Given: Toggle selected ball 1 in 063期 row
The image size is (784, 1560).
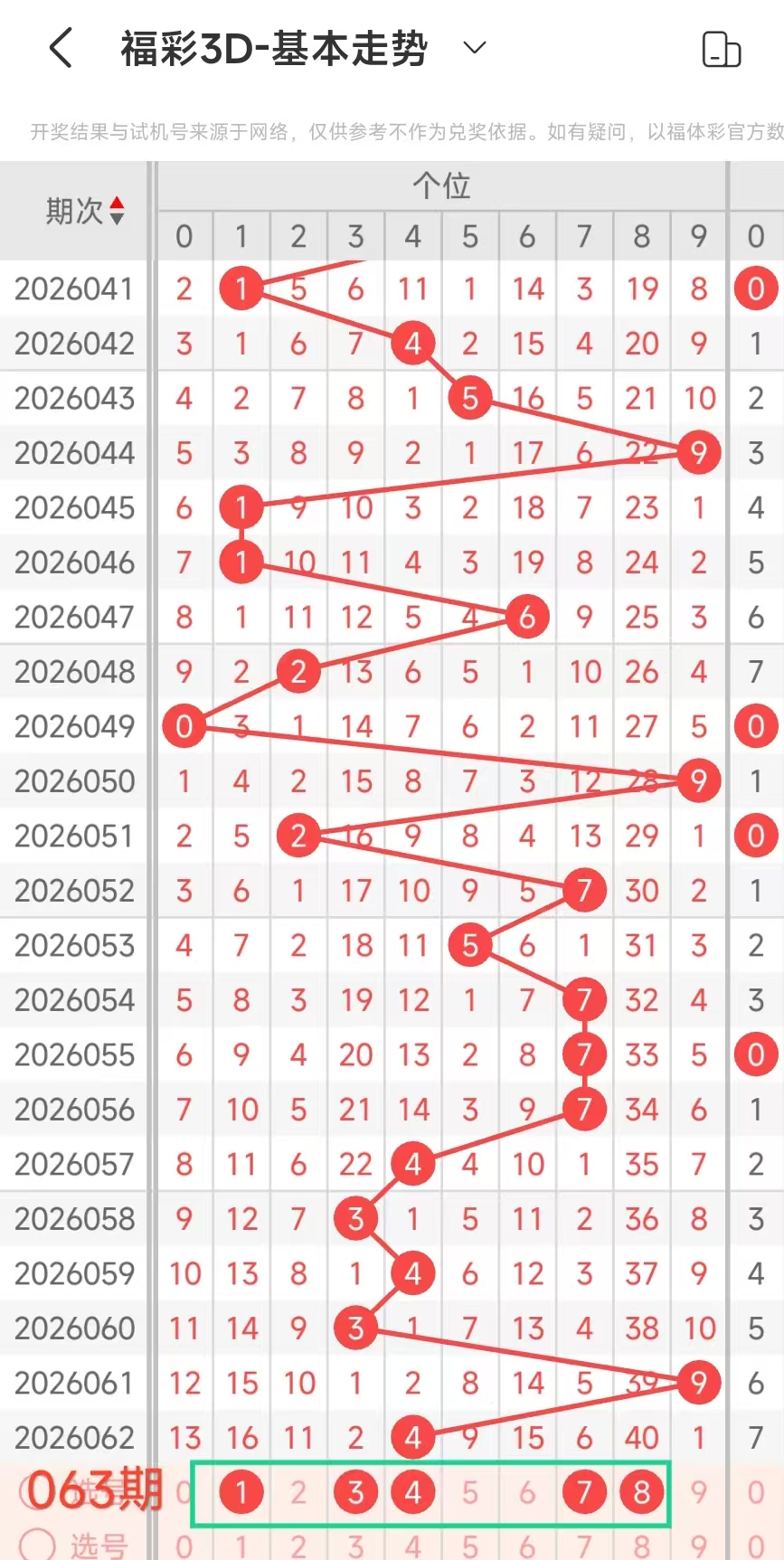Looking at the screenshot, I should [x=241, y=1492].
